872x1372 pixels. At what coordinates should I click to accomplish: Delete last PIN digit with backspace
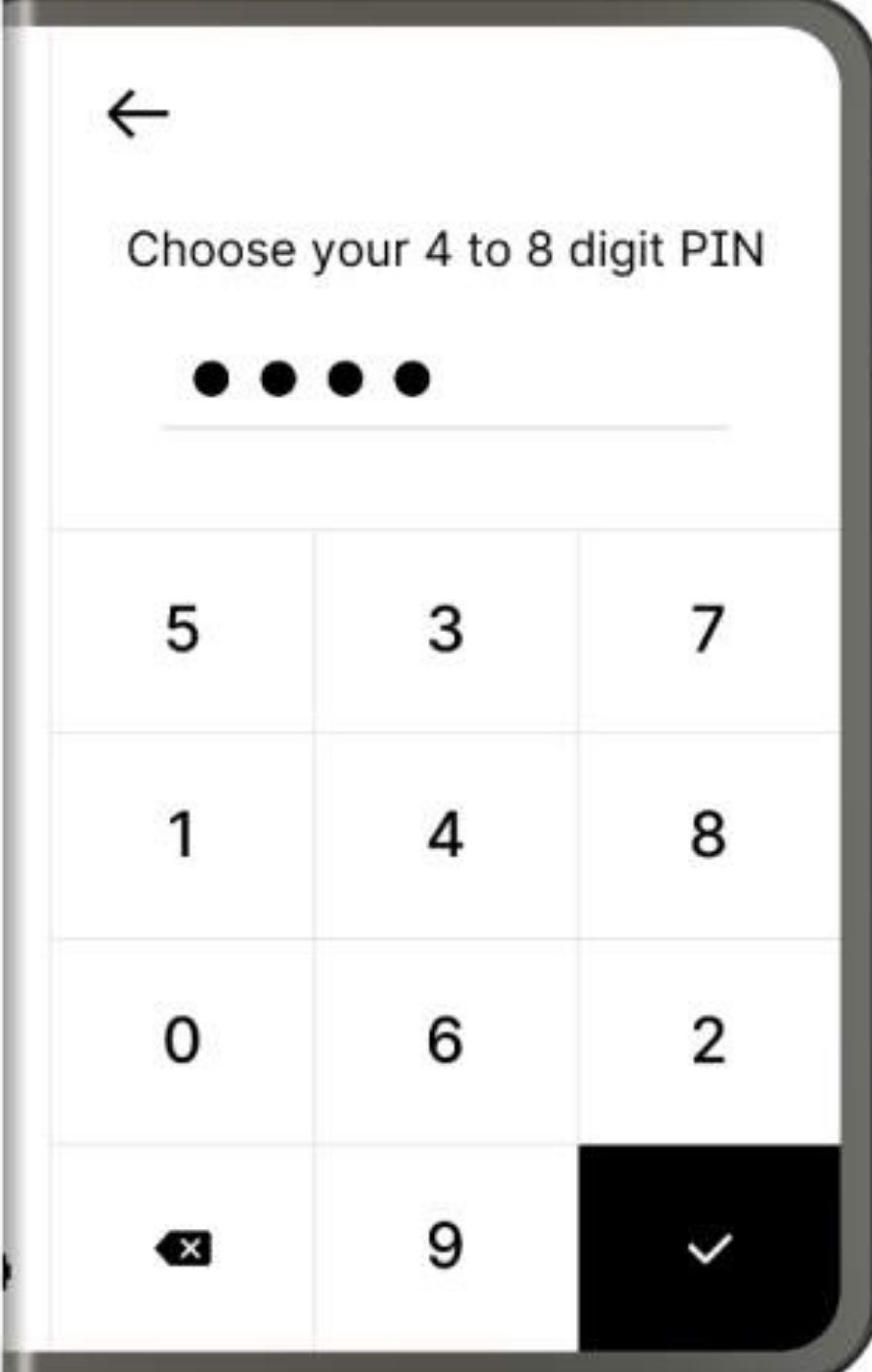coord(183,1248)
